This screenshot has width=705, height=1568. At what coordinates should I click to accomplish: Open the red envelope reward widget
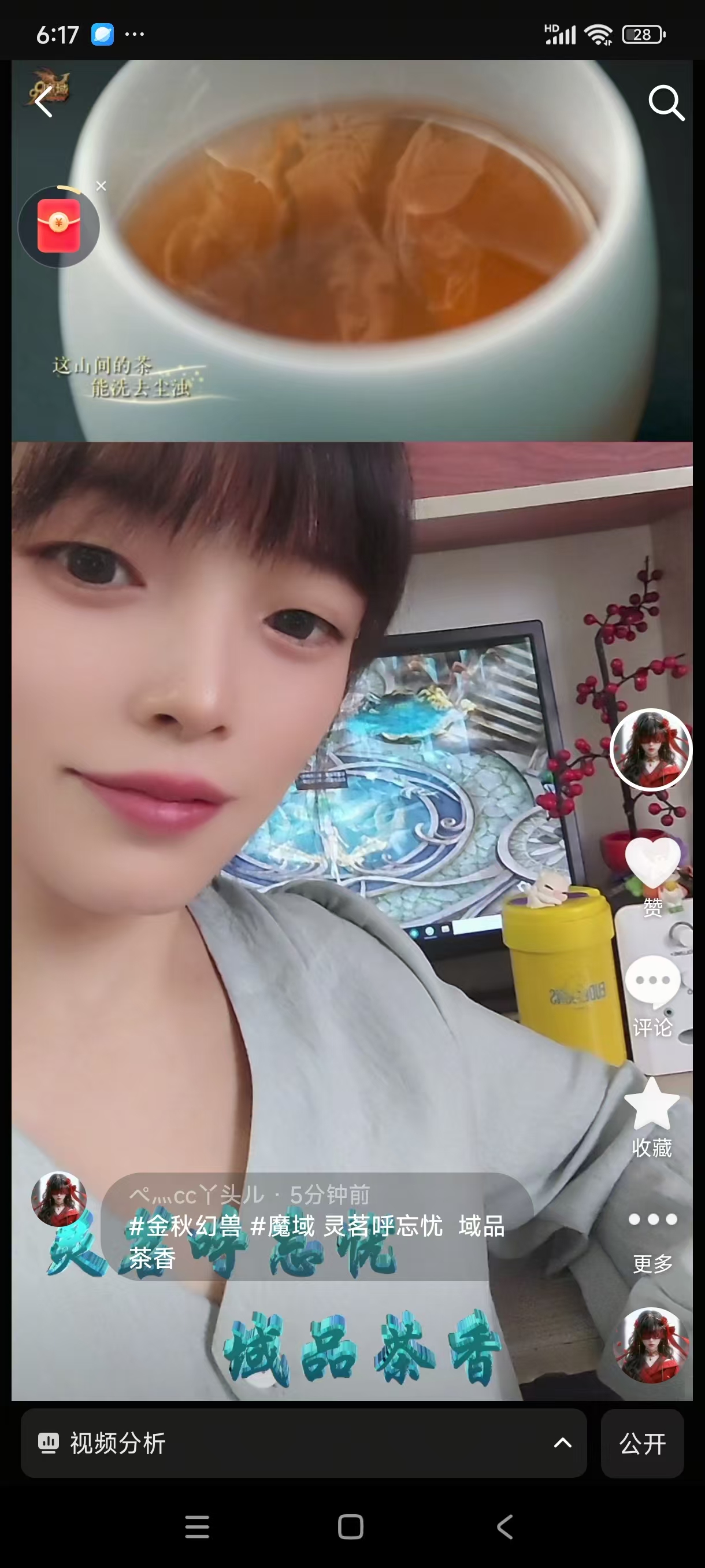tap(59, 227)
